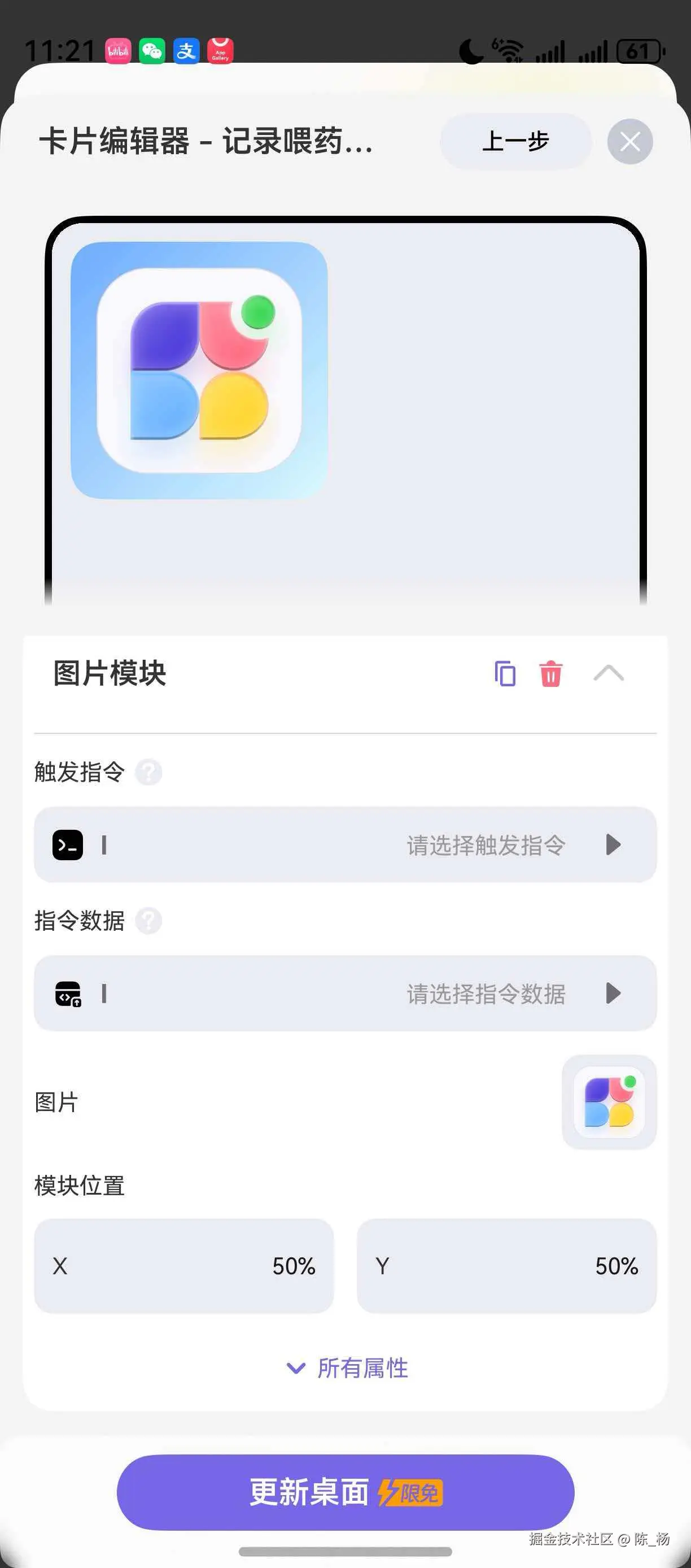Open help for 指令数据

click(x=148, y=920)
